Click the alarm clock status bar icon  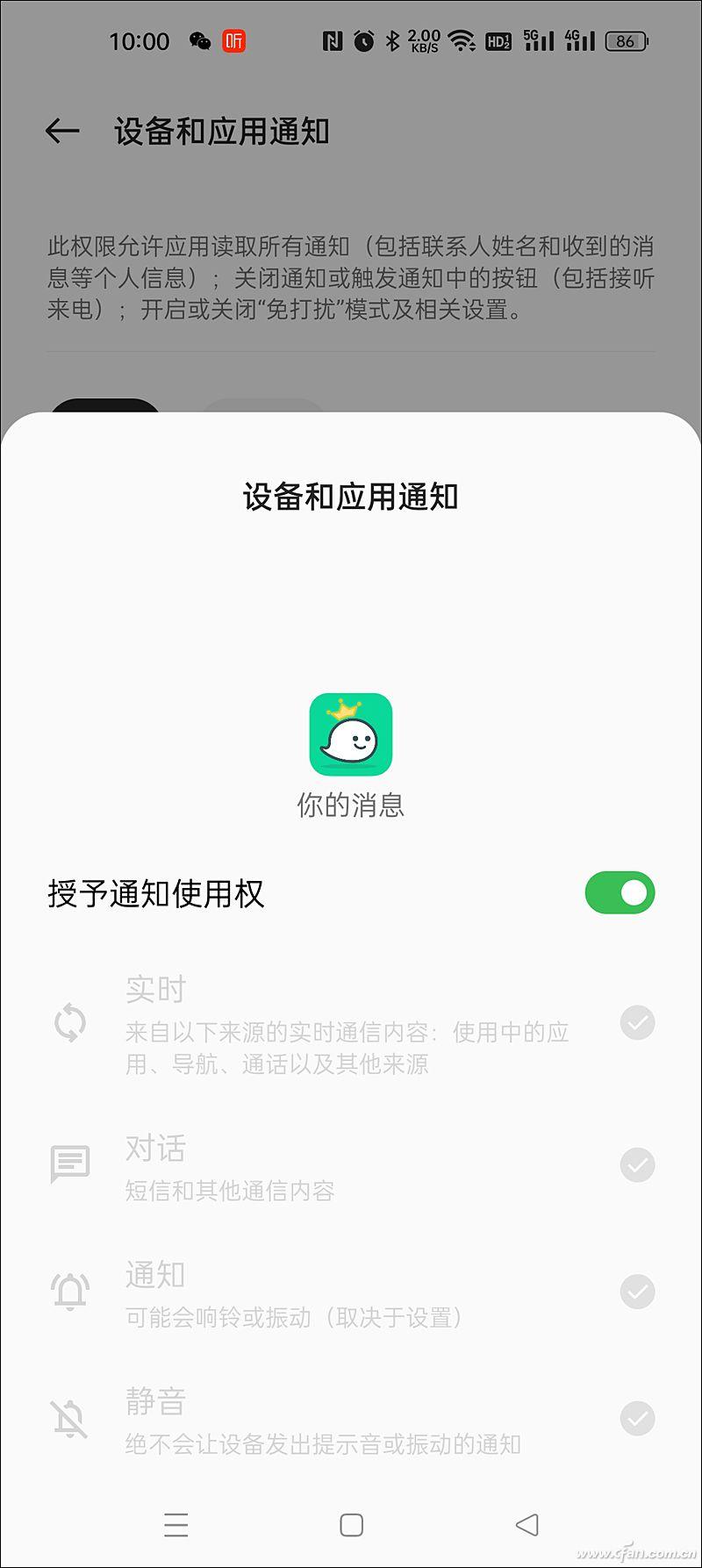(363, 39)
